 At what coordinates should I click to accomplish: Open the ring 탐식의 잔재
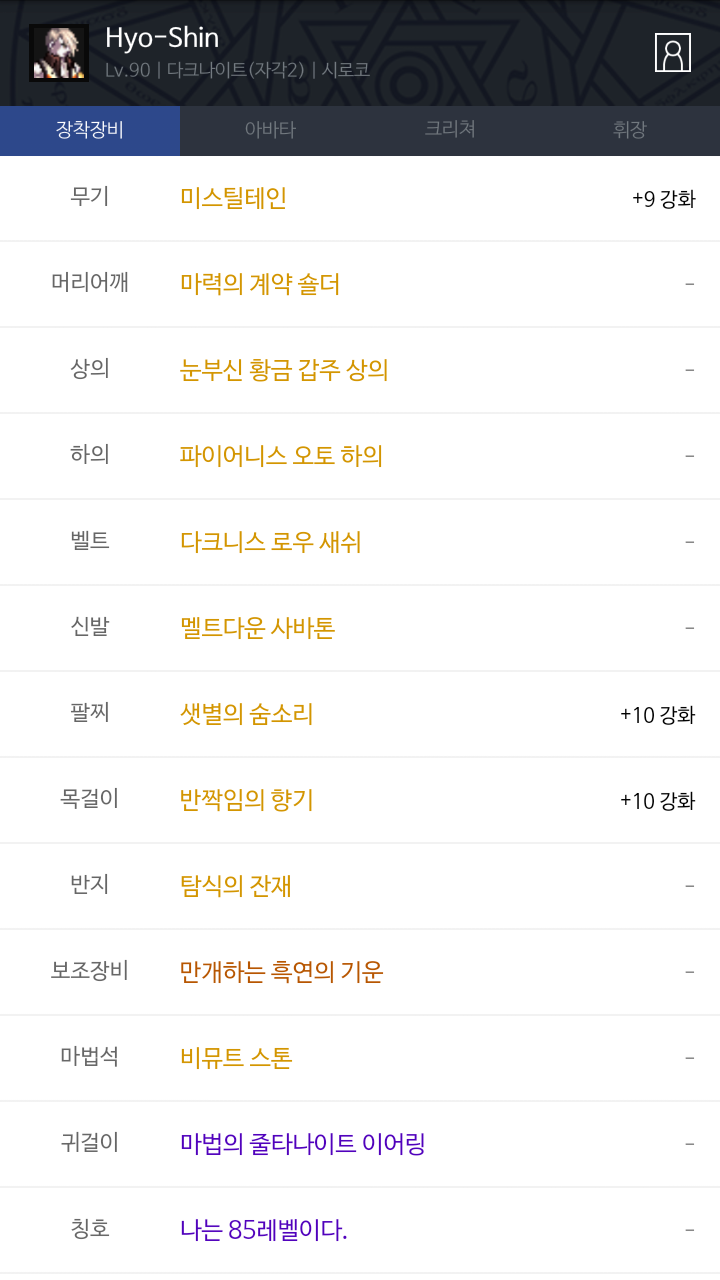pyautogui.click(x=235, y=886)
